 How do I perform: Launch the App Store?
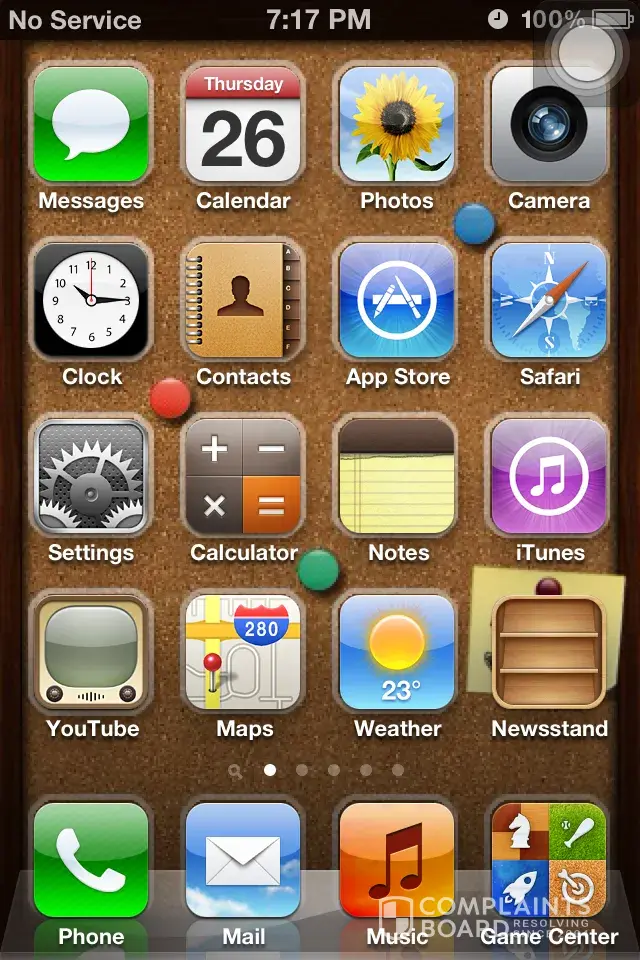[x=397, y=301]
